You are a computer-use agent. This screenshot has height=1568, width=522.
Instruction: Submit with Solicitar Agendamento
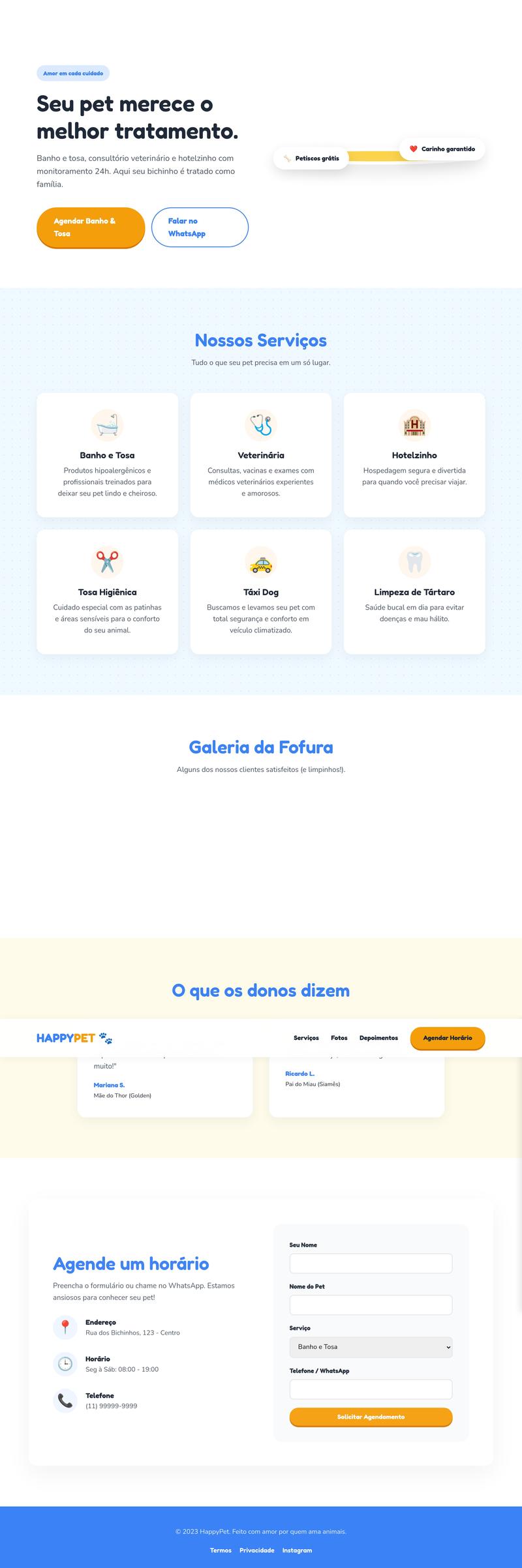[x=371, y=1417]
